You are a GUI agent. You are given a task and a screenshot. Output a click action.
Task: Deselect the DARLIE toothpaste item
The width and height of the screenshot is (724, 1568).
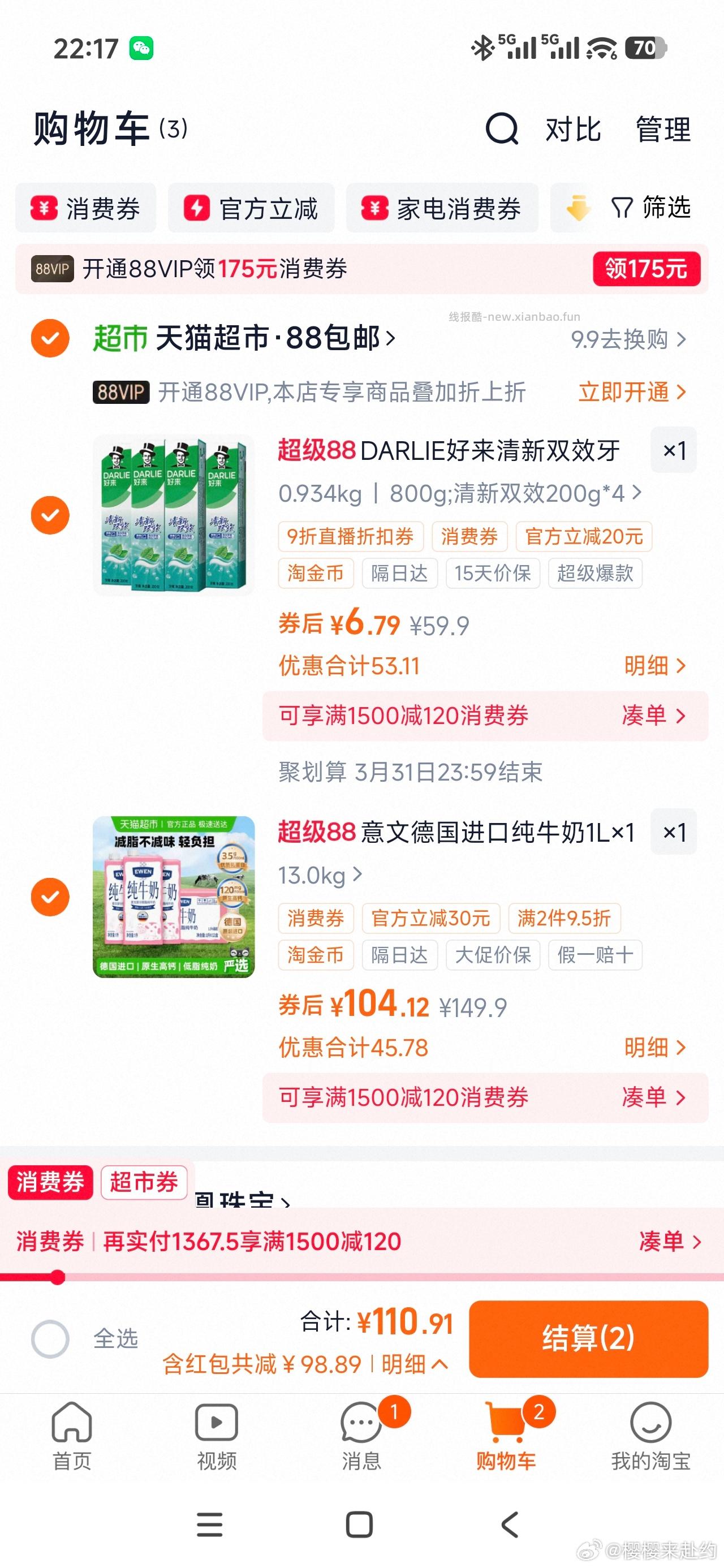(x=50, y=515)
